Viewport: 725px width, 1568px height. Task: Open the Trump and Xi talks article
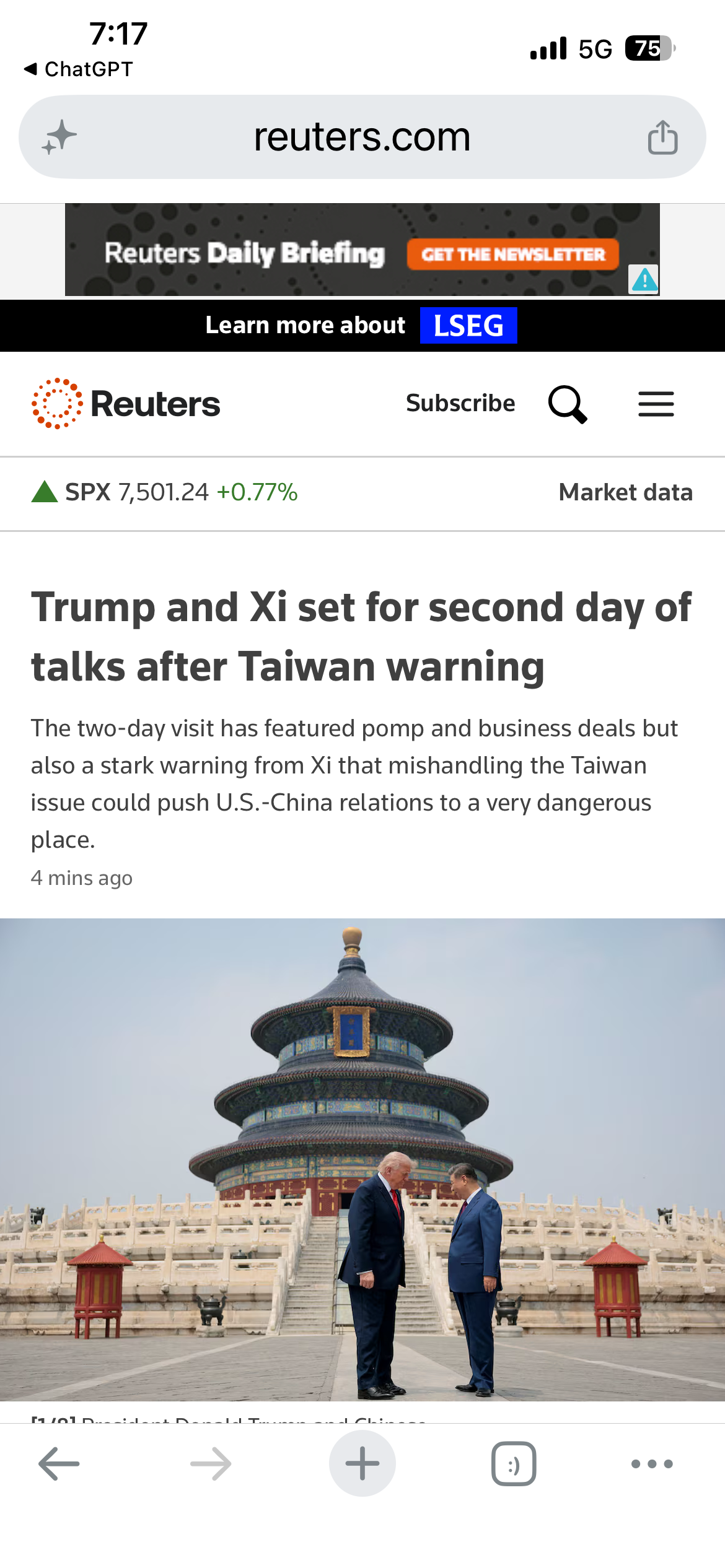click(x=362, y=637)
